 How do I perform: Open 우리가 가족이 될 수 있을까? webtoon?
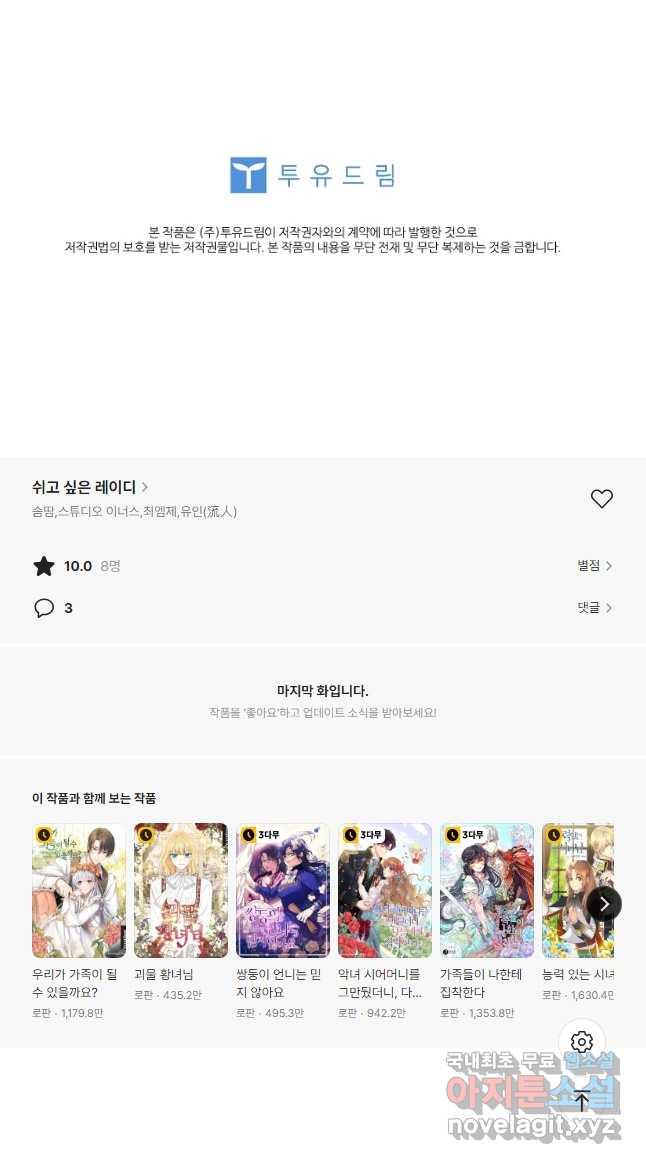(79, 891)
